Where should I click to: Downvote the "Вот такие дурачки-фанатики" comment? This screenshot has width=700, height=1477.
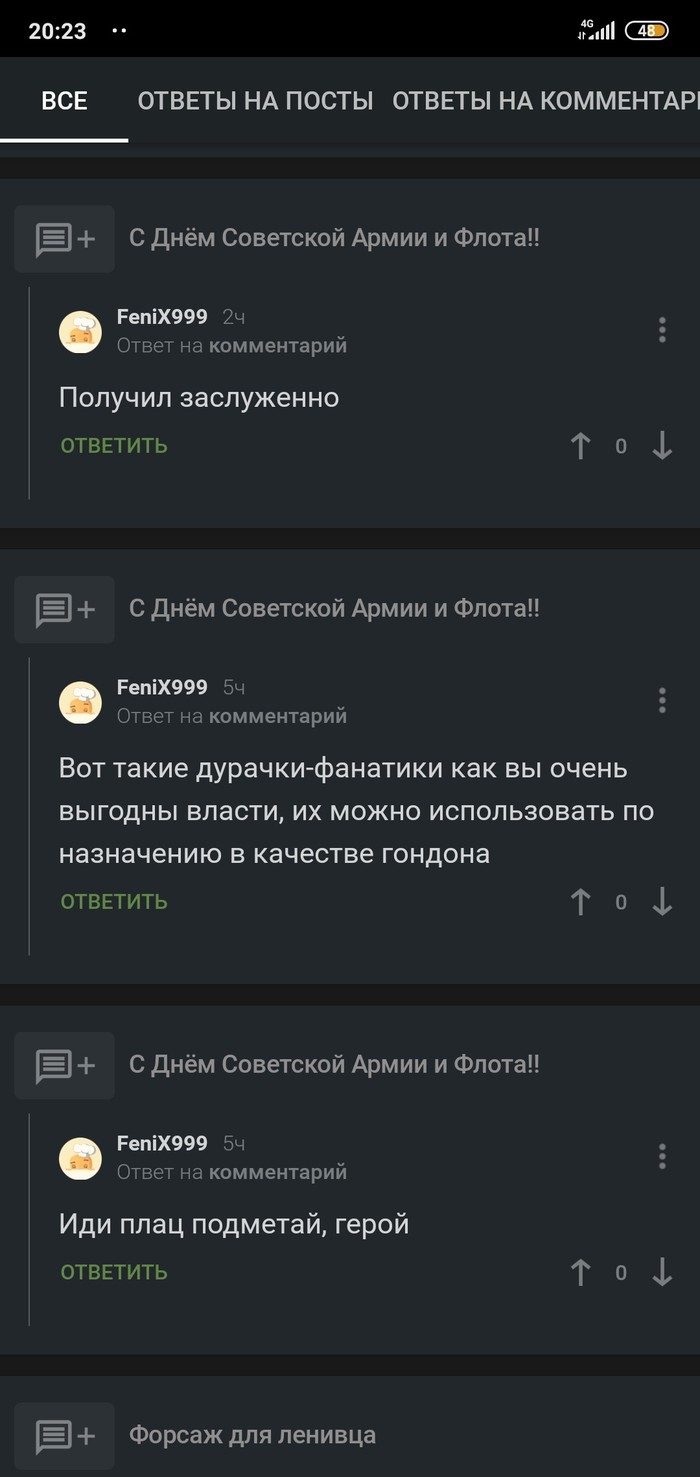pos(662,902)
